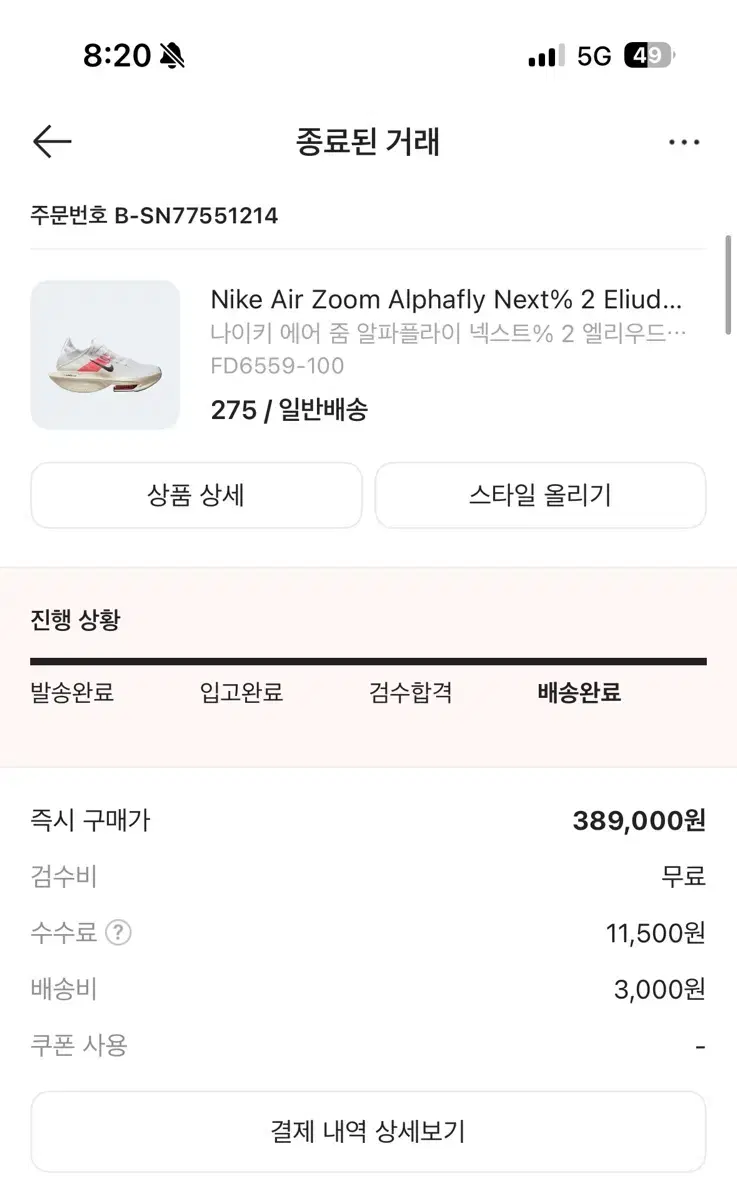Open the three-dot more options menu
Viewport: 737px width, 1200px height.
[684, 142]
